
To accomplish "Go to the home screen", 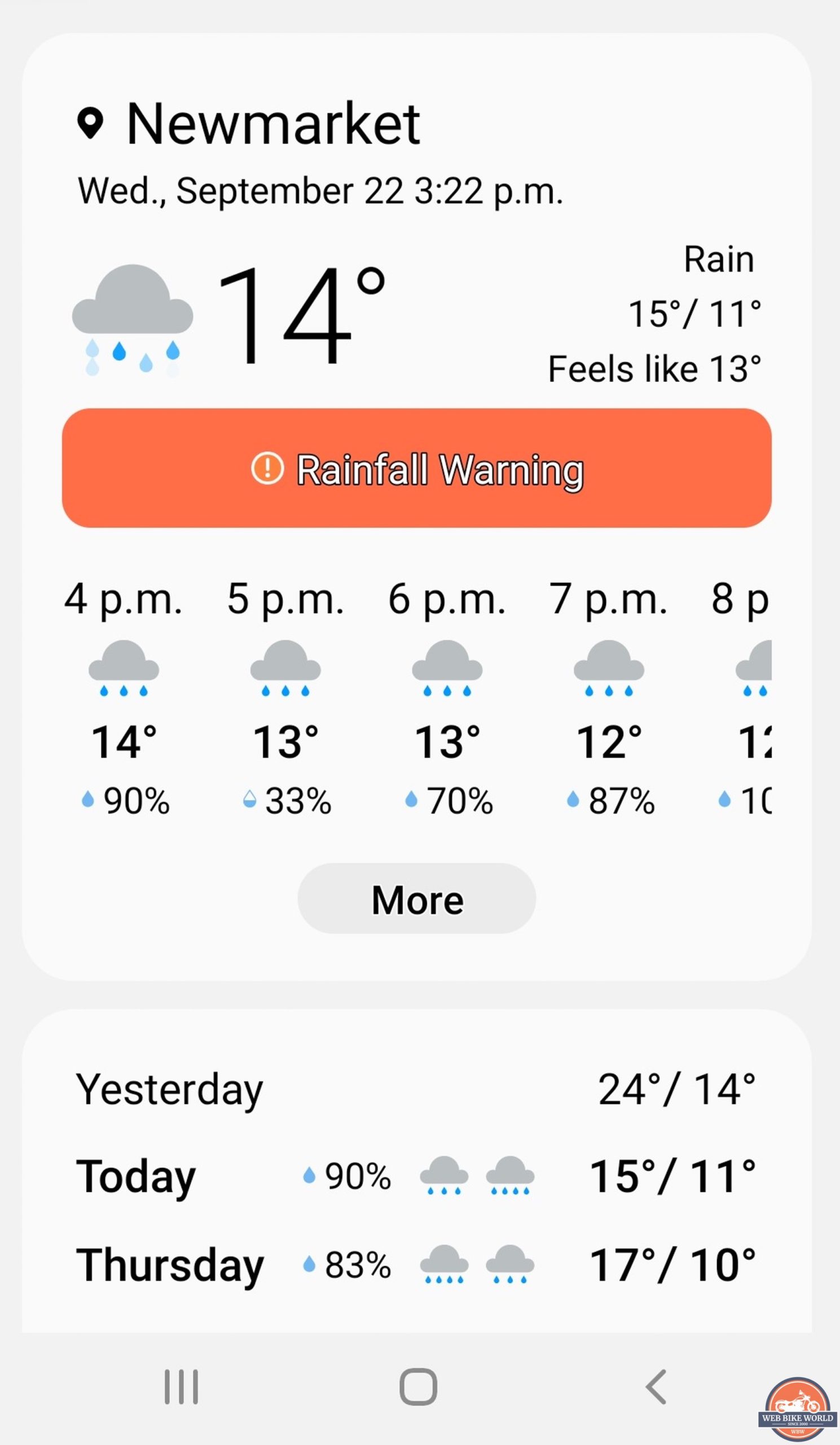I will 417,1386.
